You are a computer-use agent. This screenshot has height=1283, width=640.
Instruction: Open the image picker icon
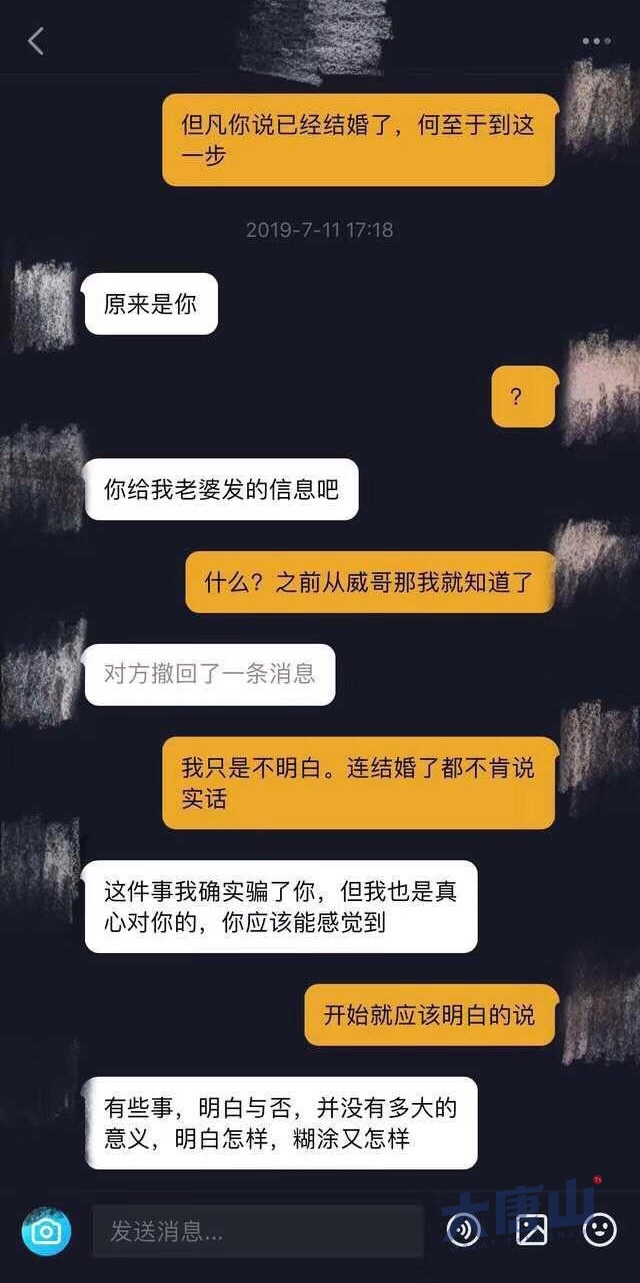[x=532, y=1229]
